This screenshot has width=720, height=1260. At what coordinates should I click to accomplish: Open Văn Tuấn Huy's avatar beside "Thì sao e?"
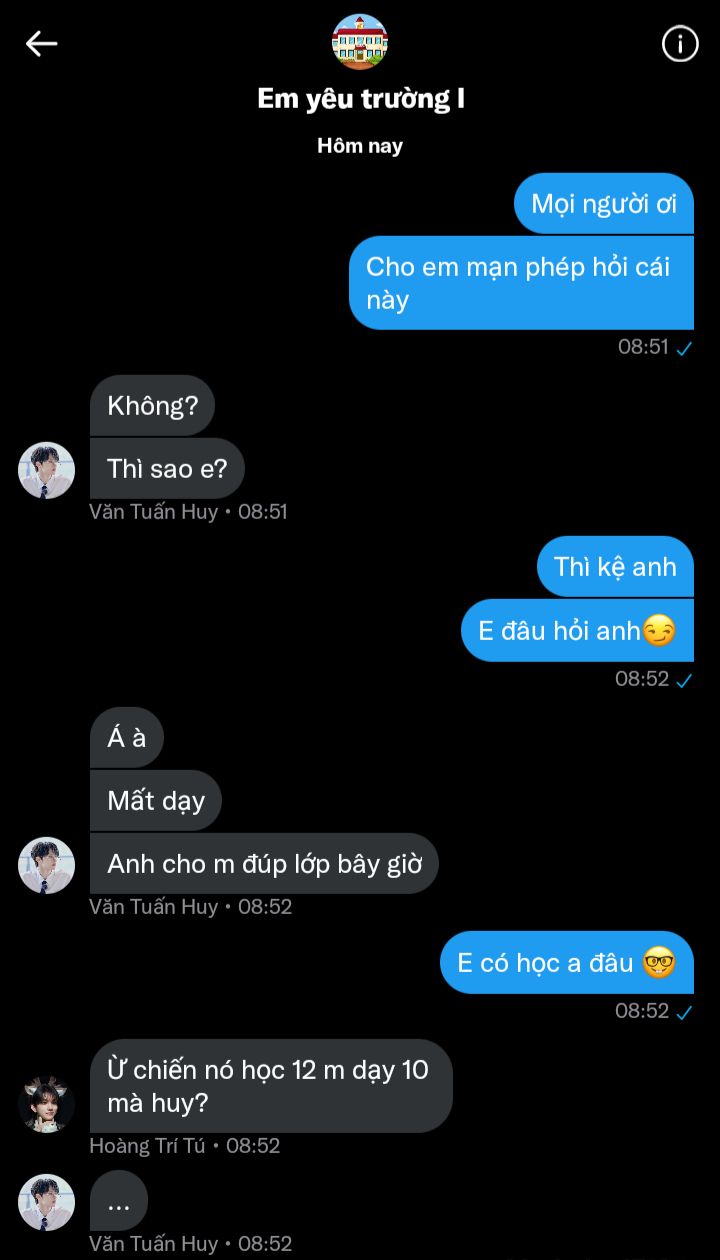coord(47,470)
